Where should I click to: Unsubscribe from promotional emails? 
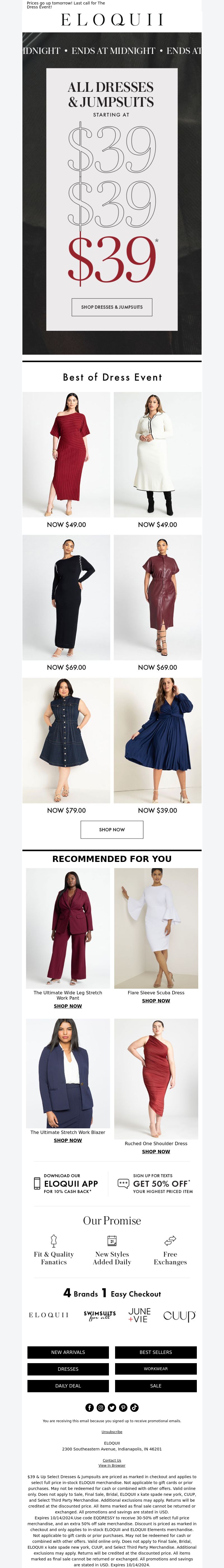point(112,1432)
